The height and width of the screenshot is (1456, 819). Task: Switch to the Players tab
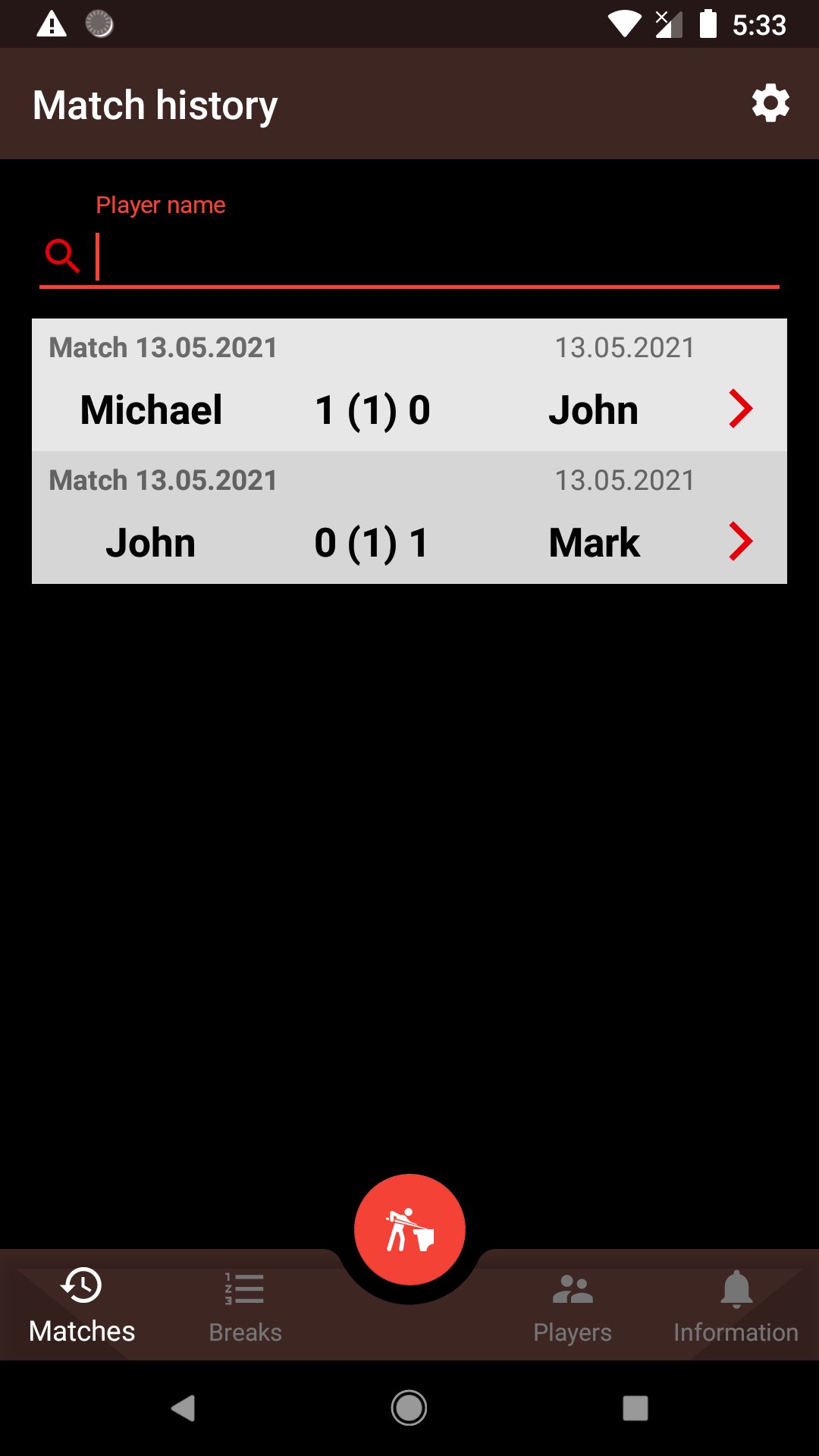pos(573,1306)
